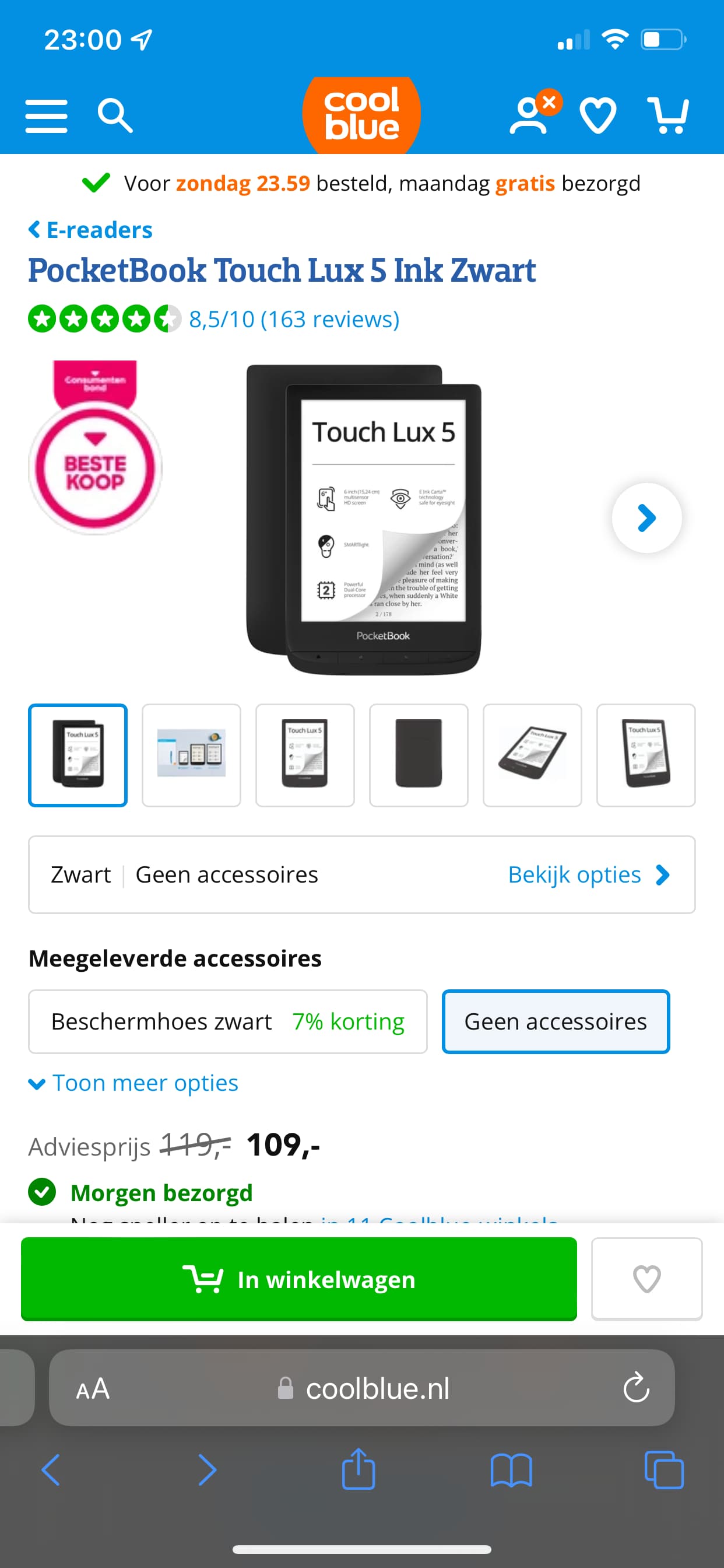Reload the coolblue.nl page
The height and width of the screenshot is (1568, 724).
637,1388
